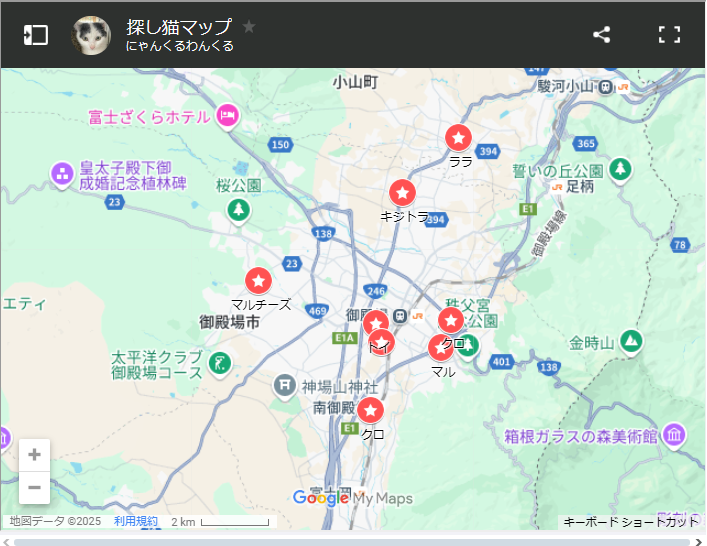707x546 pixels.
Task: View map in full screen
Action: point(669,35)
